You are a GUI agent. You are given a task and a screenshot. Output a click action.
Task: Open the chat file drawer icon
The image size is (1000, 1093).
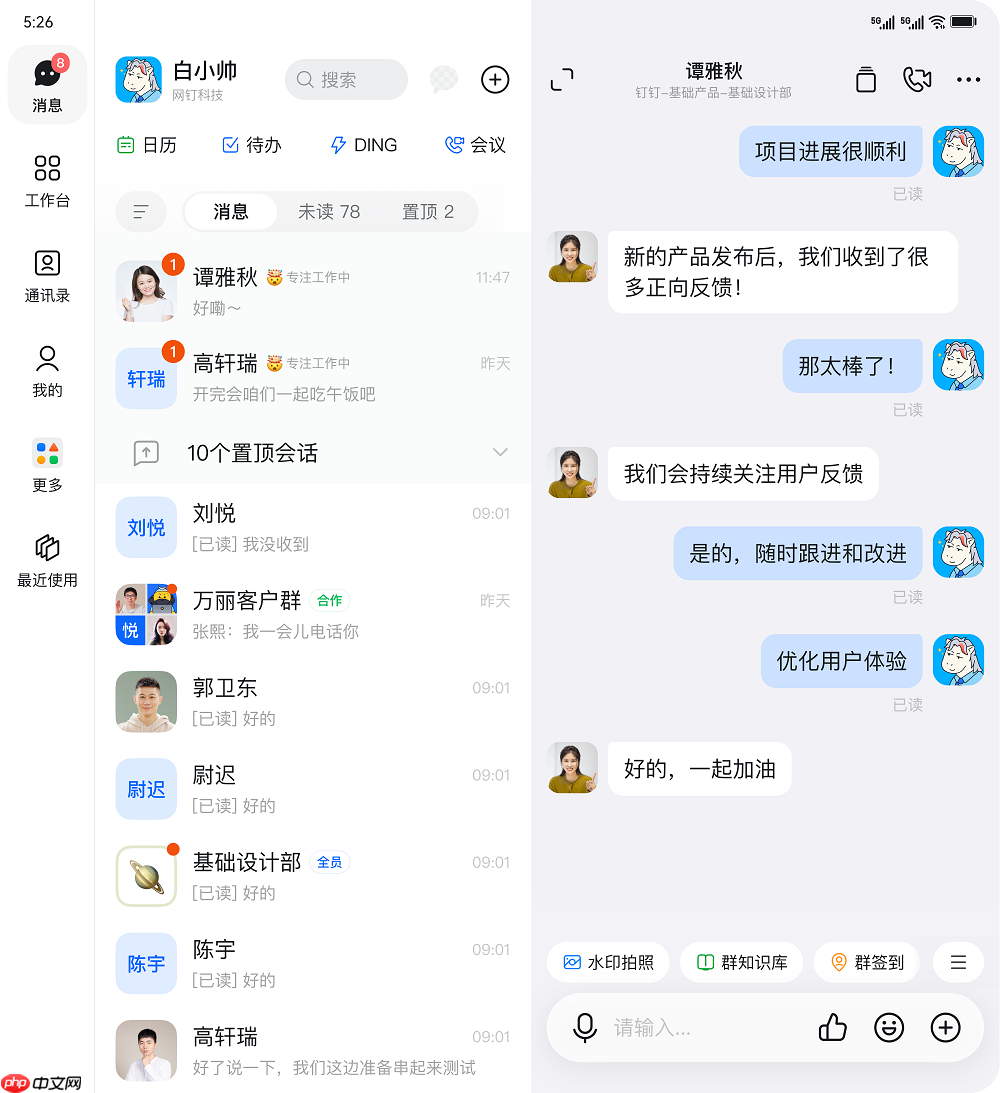pos(866,80)
